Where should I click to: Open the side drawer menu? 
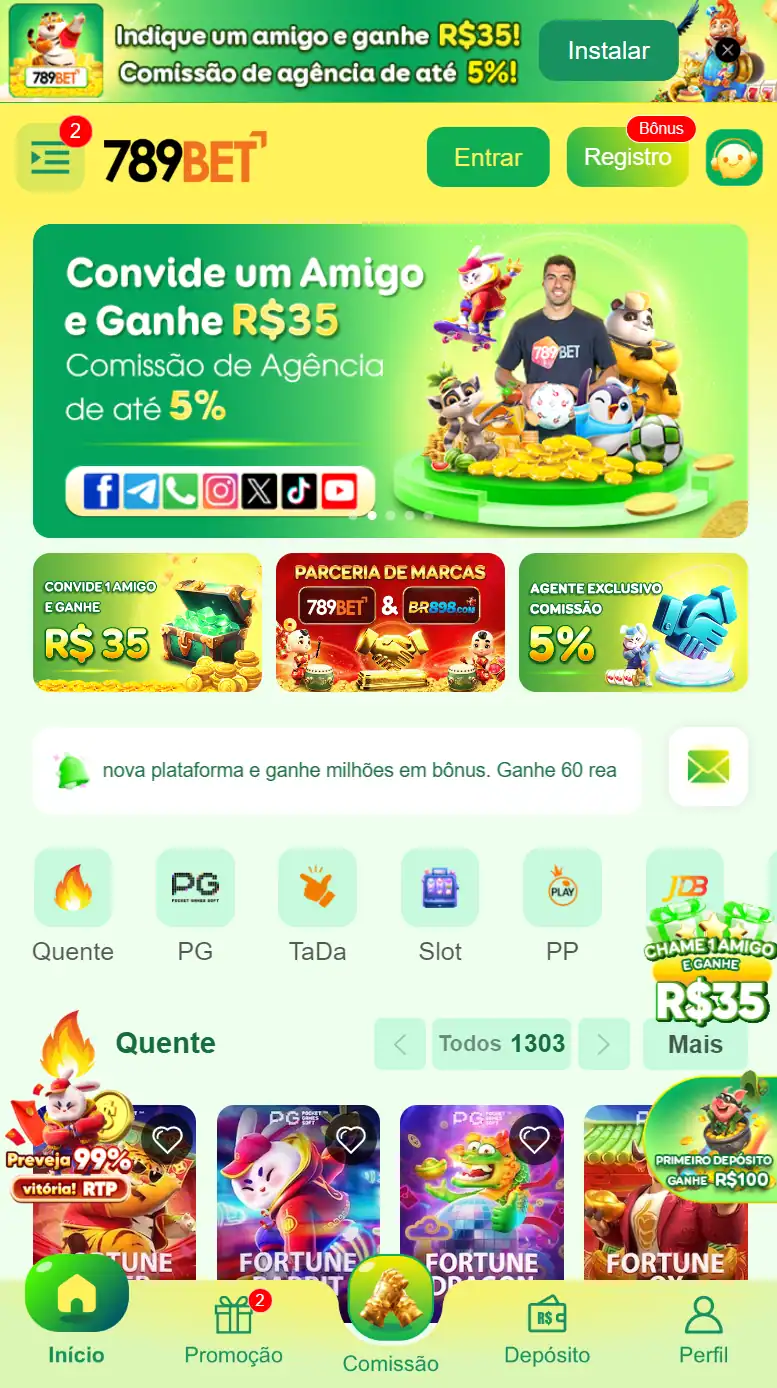(50, 158)
